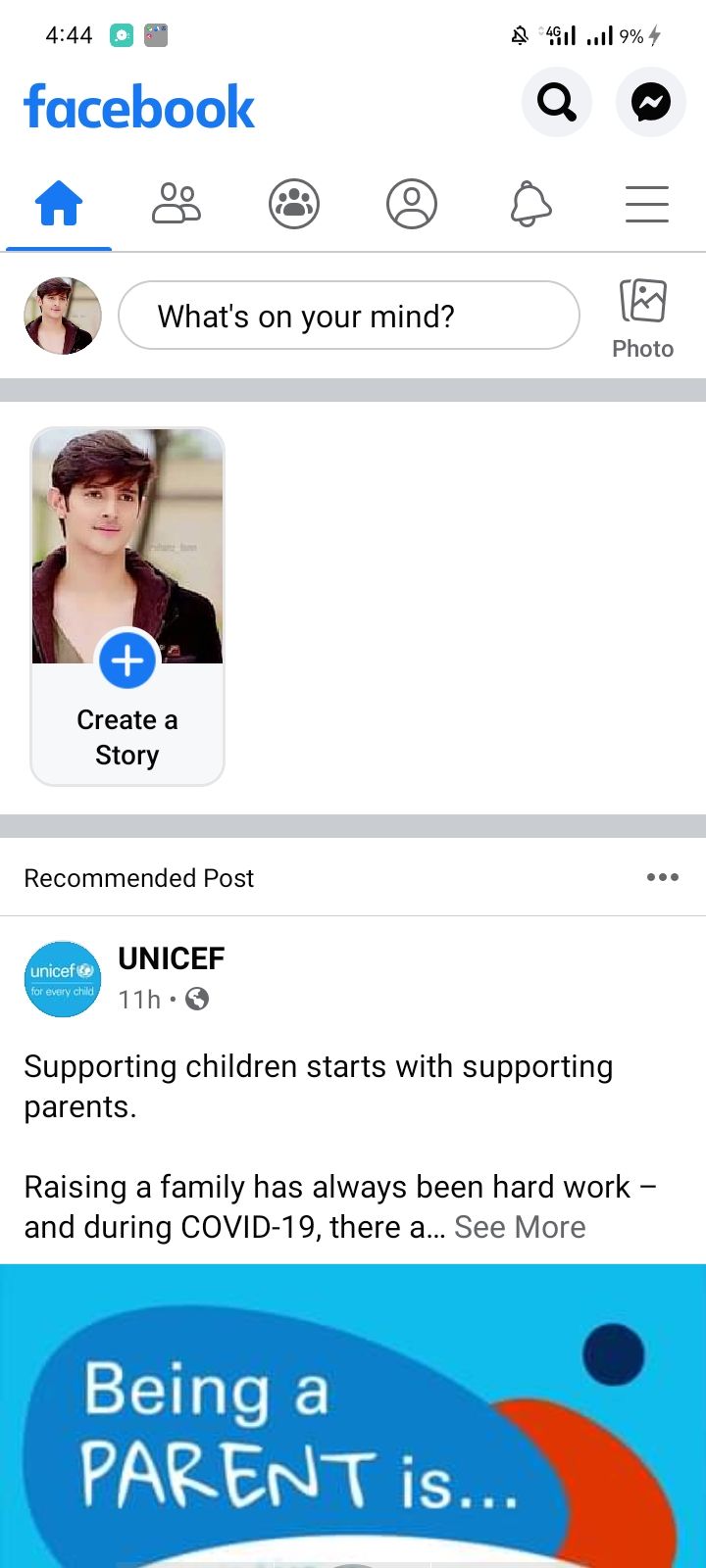Image resolution: width=706 pixels, height=1568 pixels.
Task: Open the notifications bell tab
Action: pos(529,204)
